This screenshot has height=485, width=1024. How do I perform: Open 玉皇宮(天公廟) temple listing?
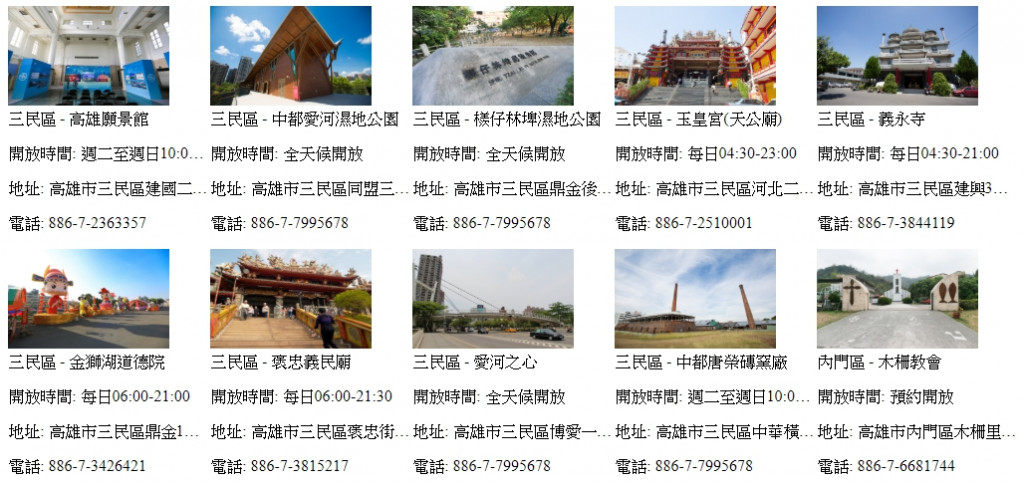[695, 56]
